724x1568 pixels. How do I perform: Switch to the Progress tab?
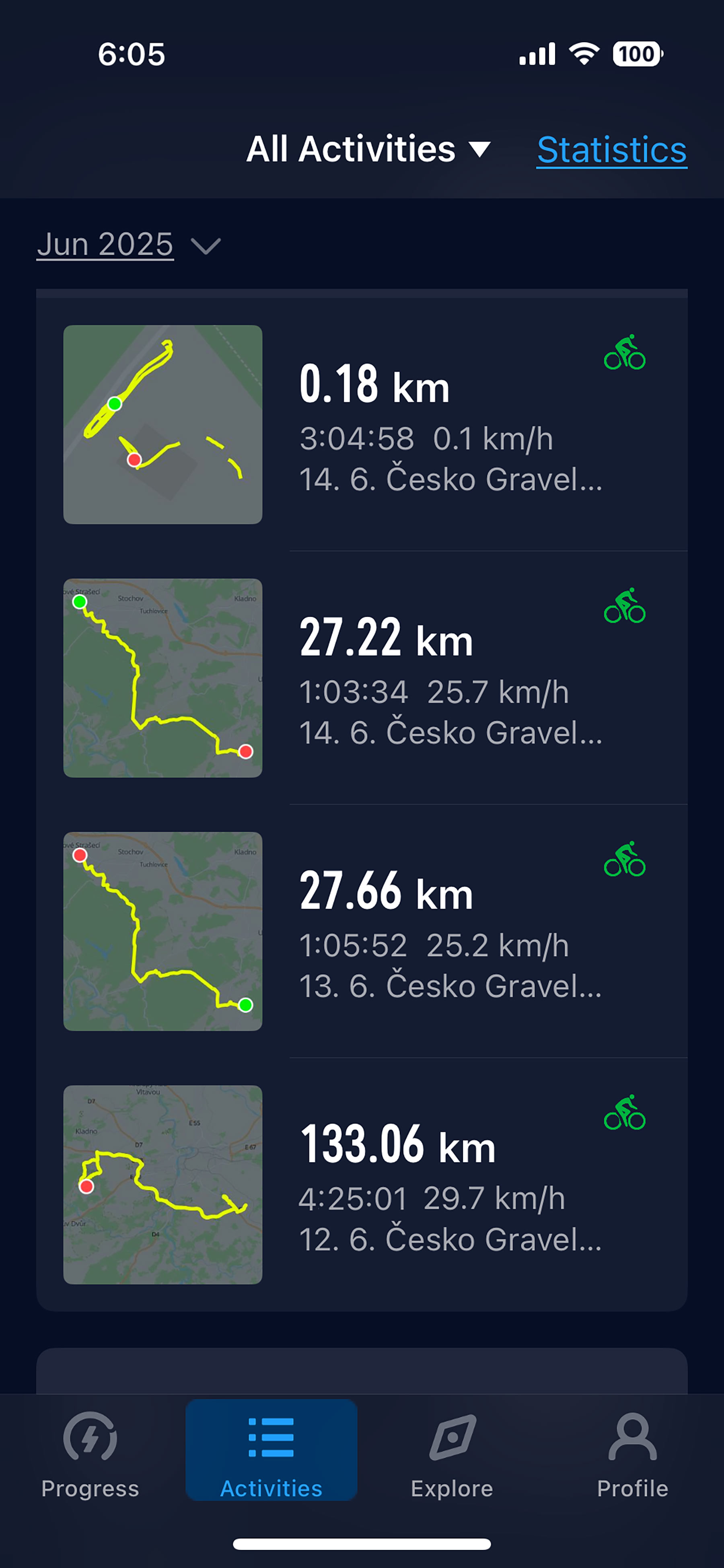90,1455
